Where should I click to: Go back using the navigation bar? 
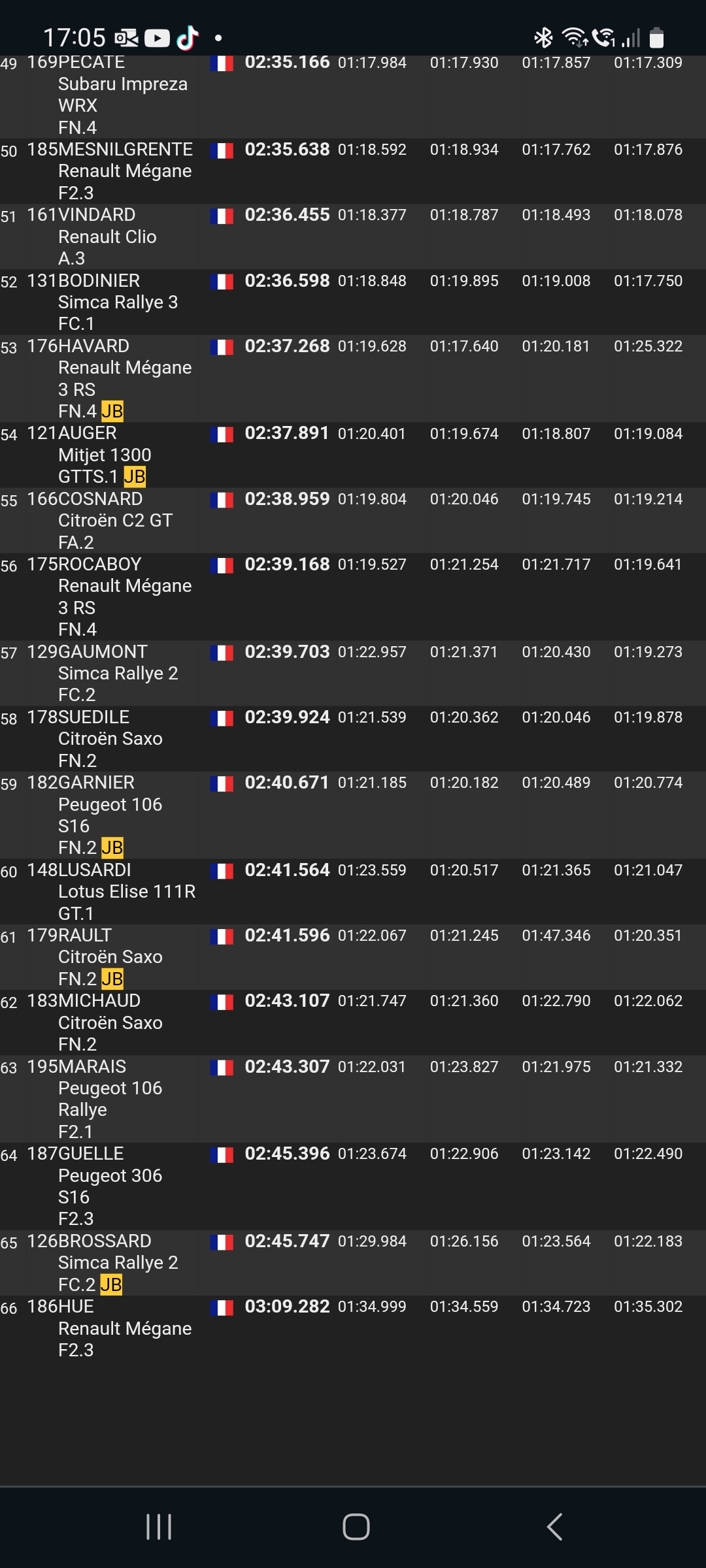[x=554, y=1527]
